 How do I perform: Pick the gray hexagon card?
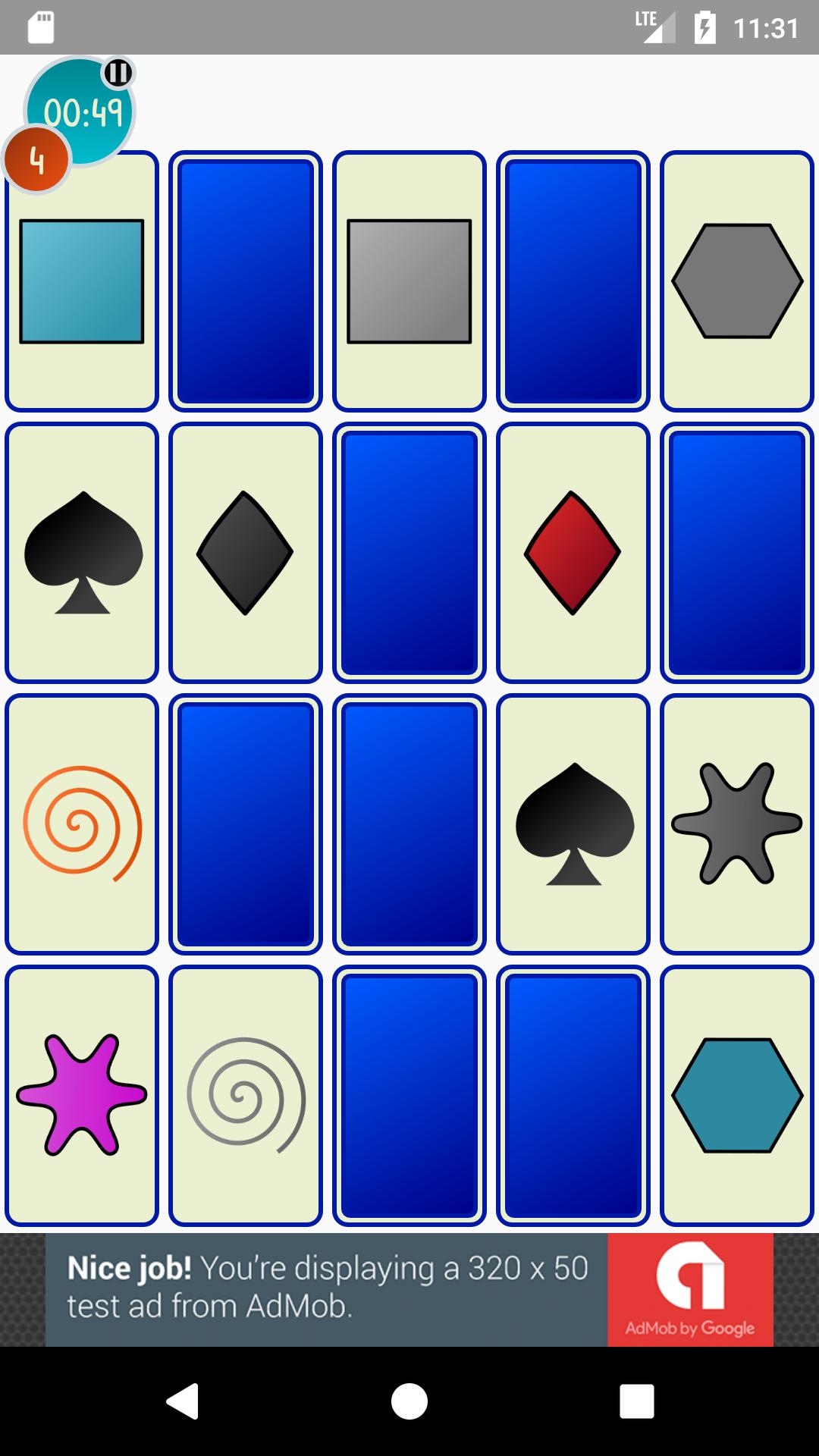pyautogui.click(x=737, y=281)
